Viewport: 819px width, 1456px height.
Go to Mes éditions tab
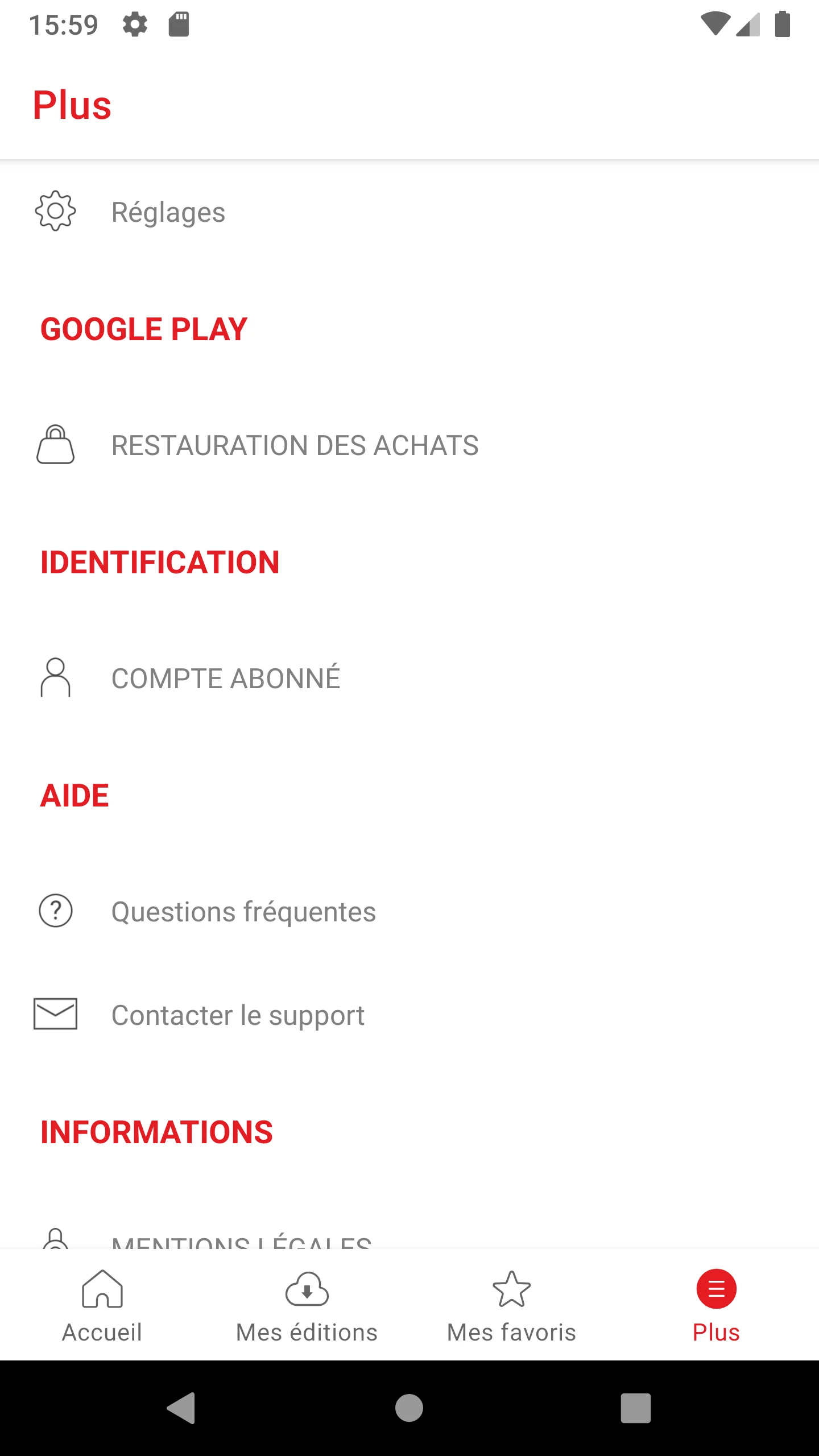click(307, 1306)
